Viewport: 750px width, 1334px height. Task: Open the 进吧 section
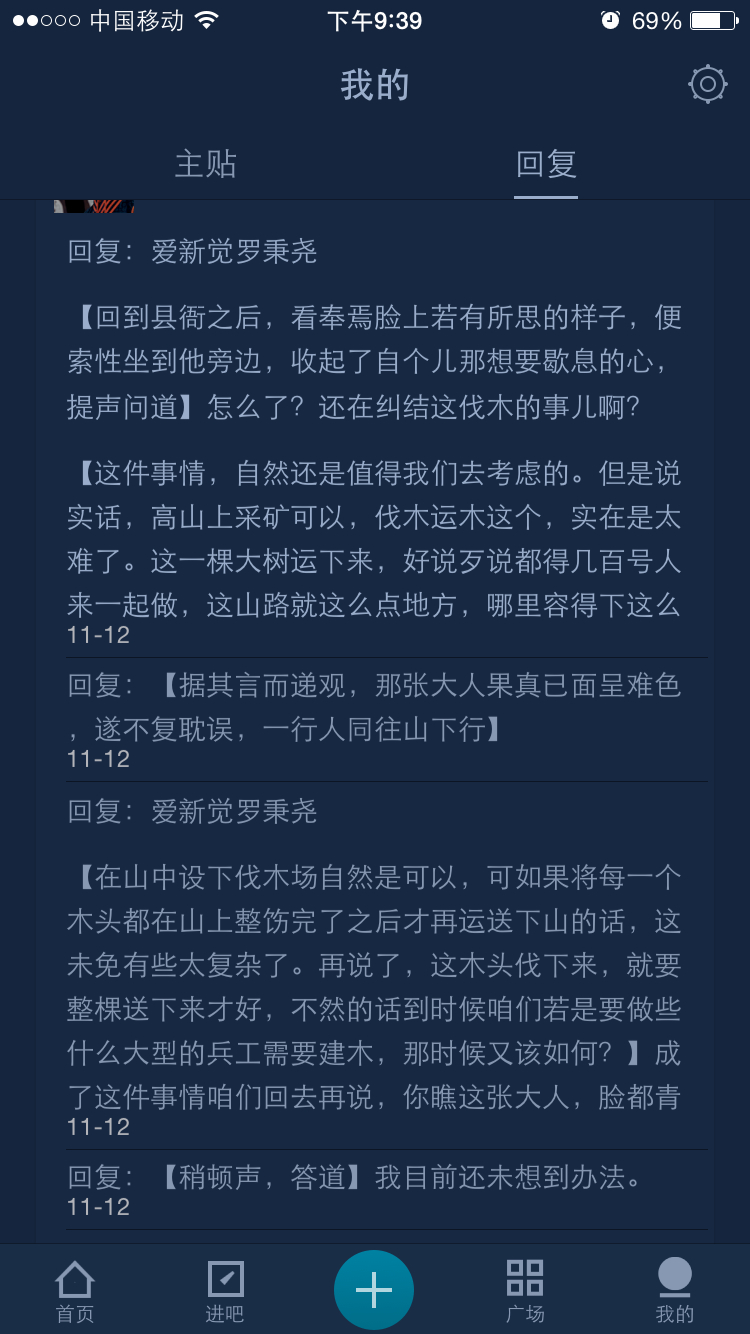[x=225, y=1291]
